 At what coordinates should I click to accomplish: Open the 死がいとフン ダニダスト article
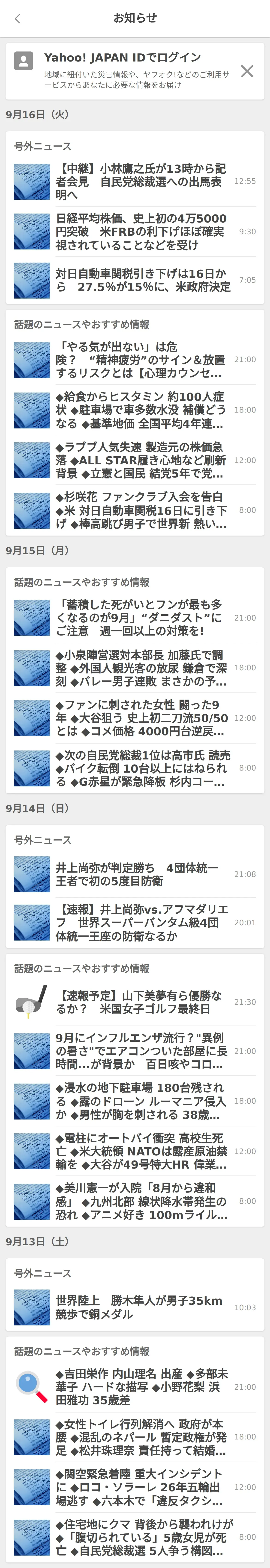[x=140, y=617]
